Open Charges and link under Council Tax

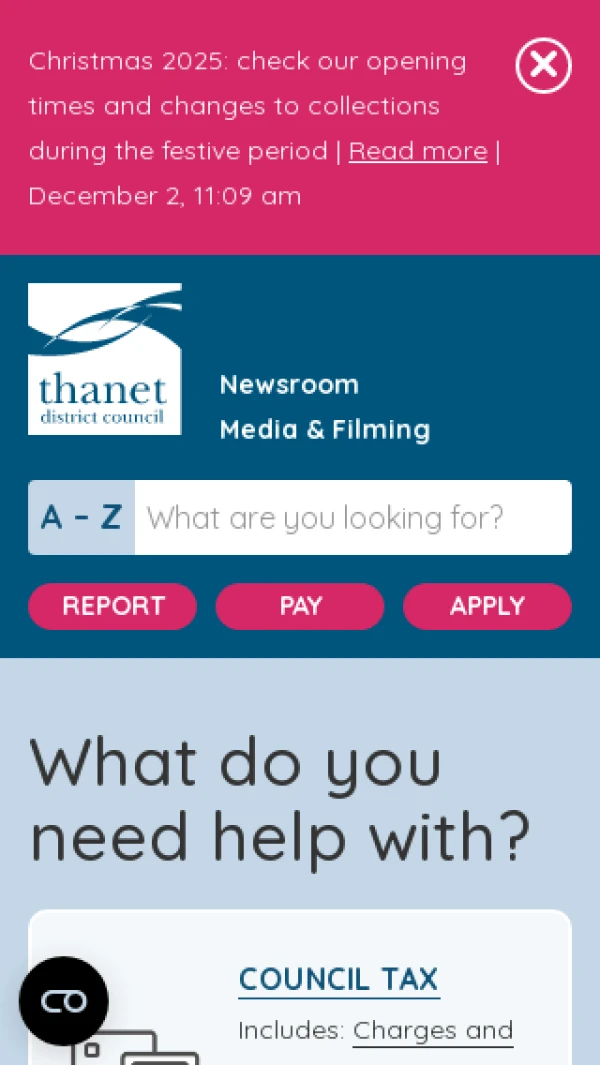tap(432, 1031)
